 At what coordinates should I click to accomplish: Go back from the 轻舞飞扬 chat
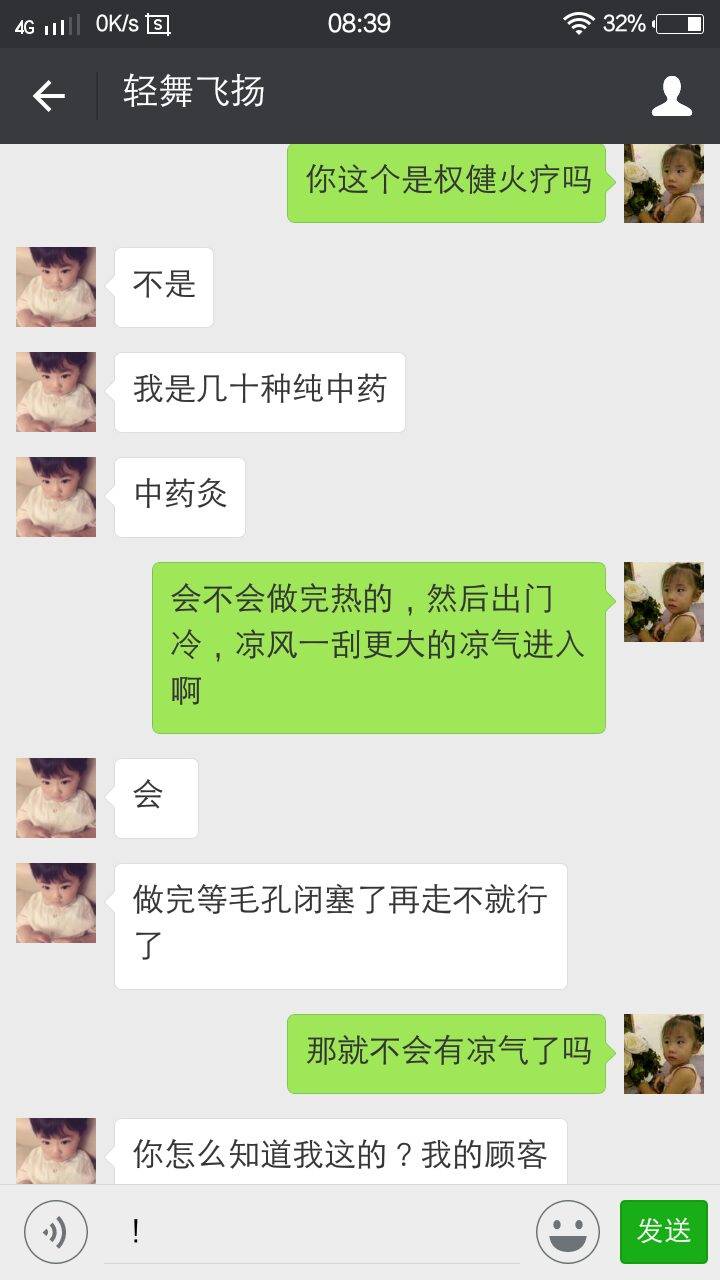tap(48, 96)
